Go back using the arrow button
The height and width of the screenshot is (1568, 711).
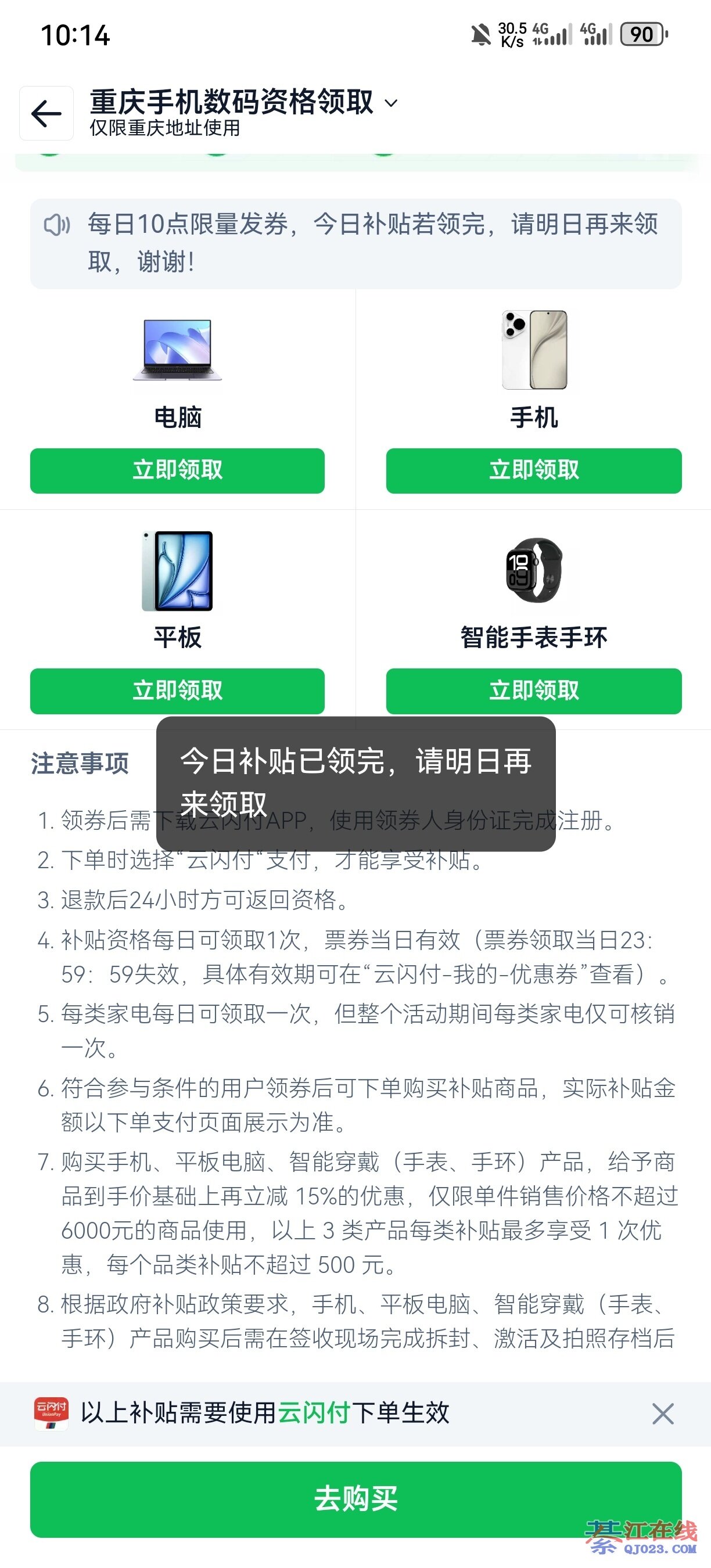click(46, 114)
